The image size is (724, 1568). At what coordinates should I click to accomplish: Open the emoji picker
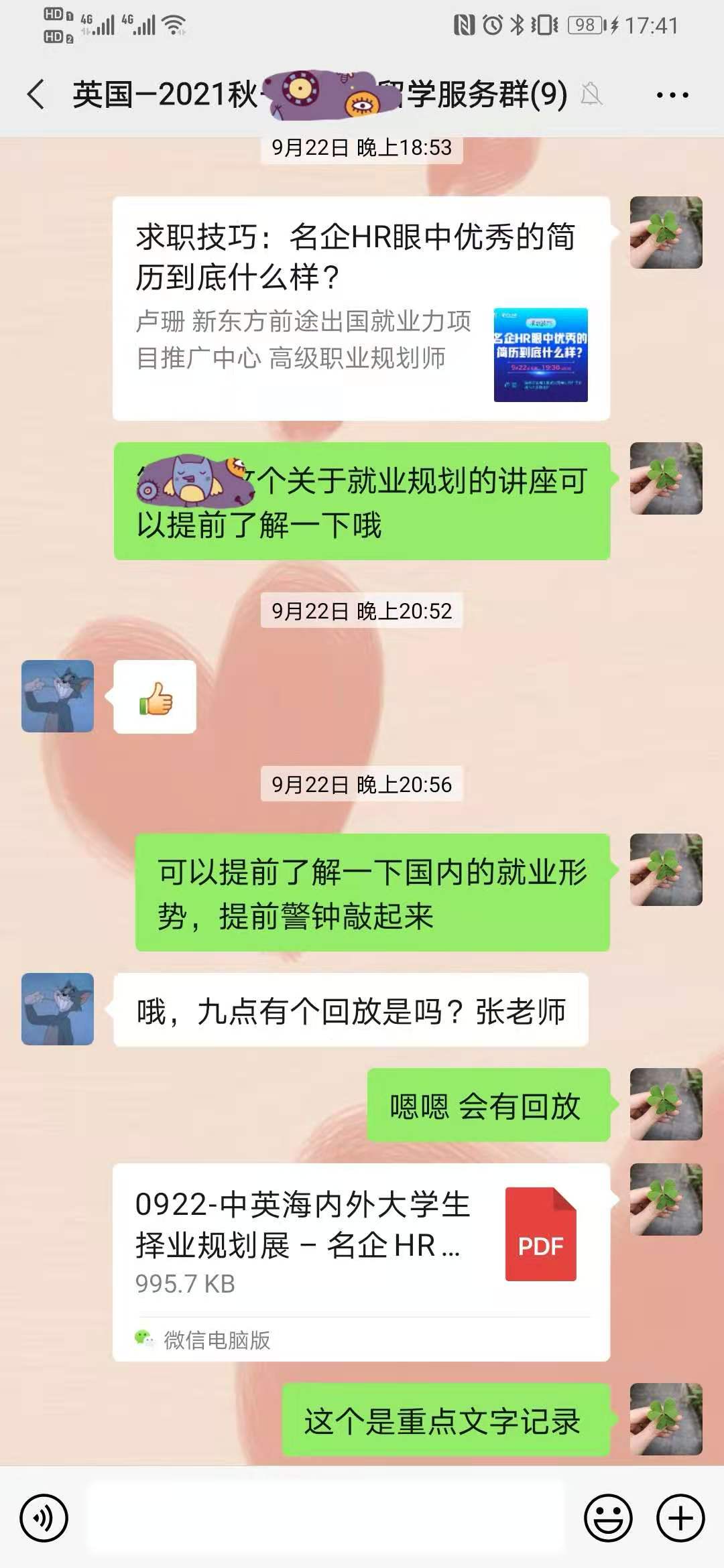point(608,1518)
